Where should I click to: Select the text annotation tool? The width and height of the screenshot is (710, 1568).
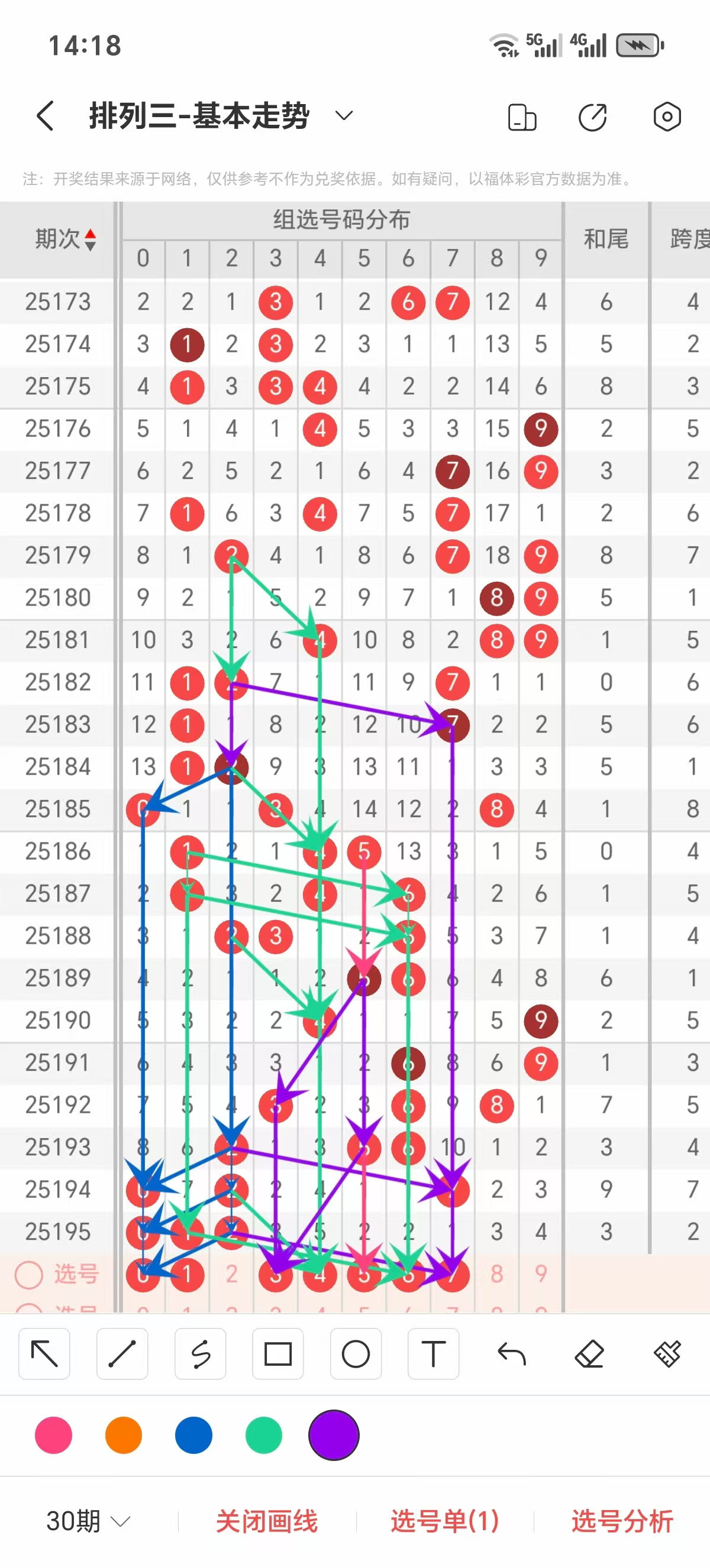pos(434,1355)
